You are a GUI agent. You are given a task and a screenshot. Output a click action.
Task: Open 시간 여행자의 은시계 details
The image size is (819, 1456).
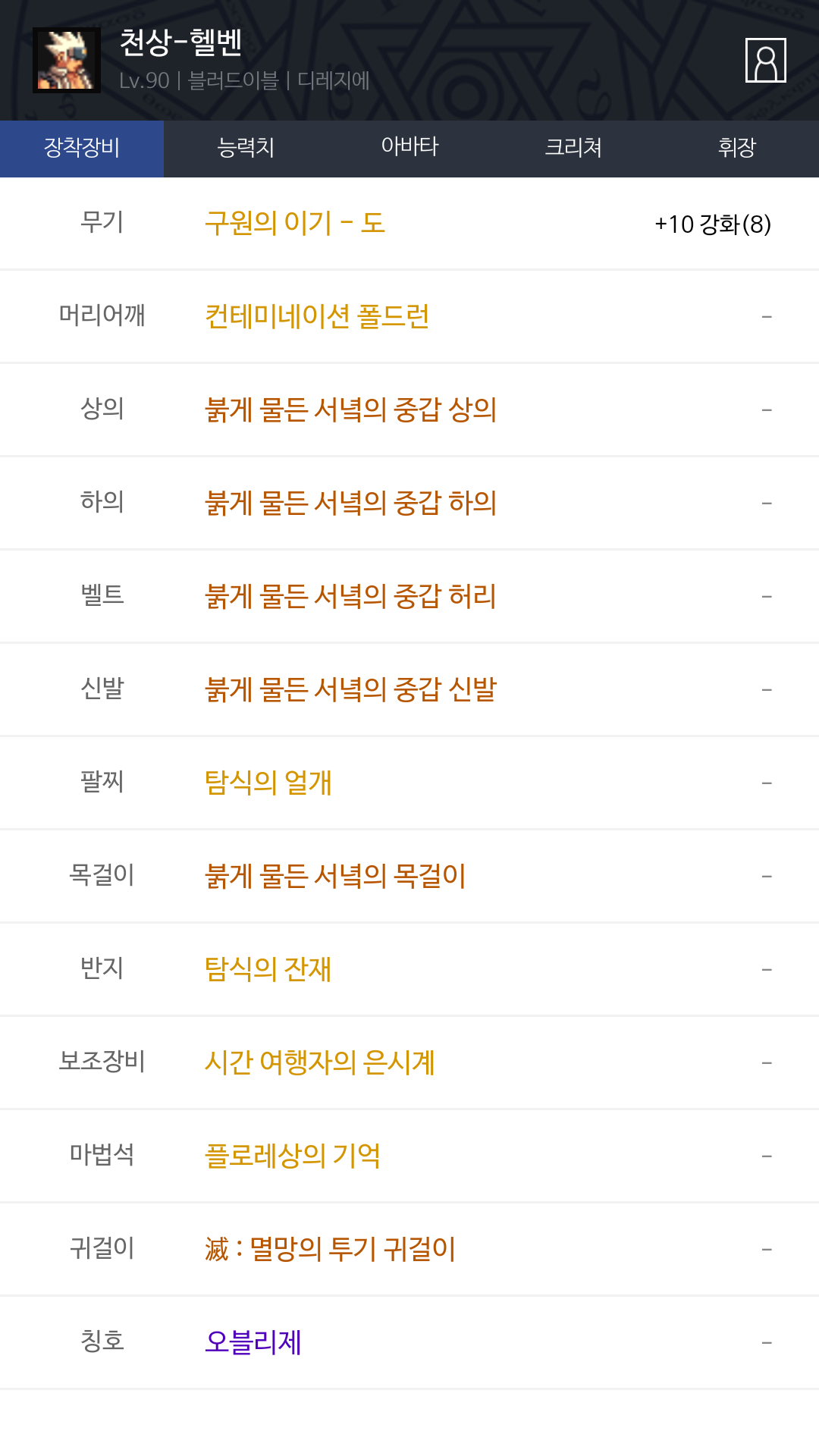coord(320,1062)
